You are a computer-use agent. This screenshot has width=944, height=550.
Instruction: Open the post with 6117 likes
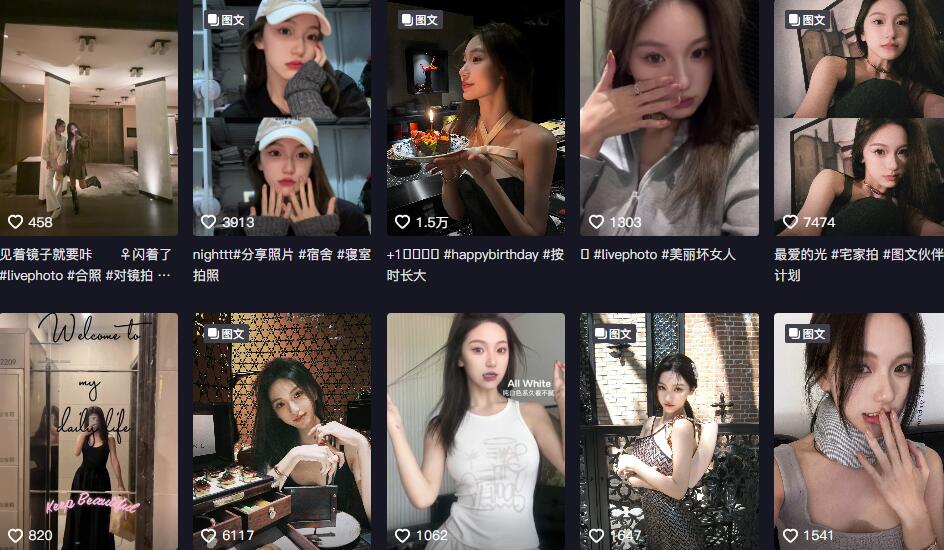point(282,432)
